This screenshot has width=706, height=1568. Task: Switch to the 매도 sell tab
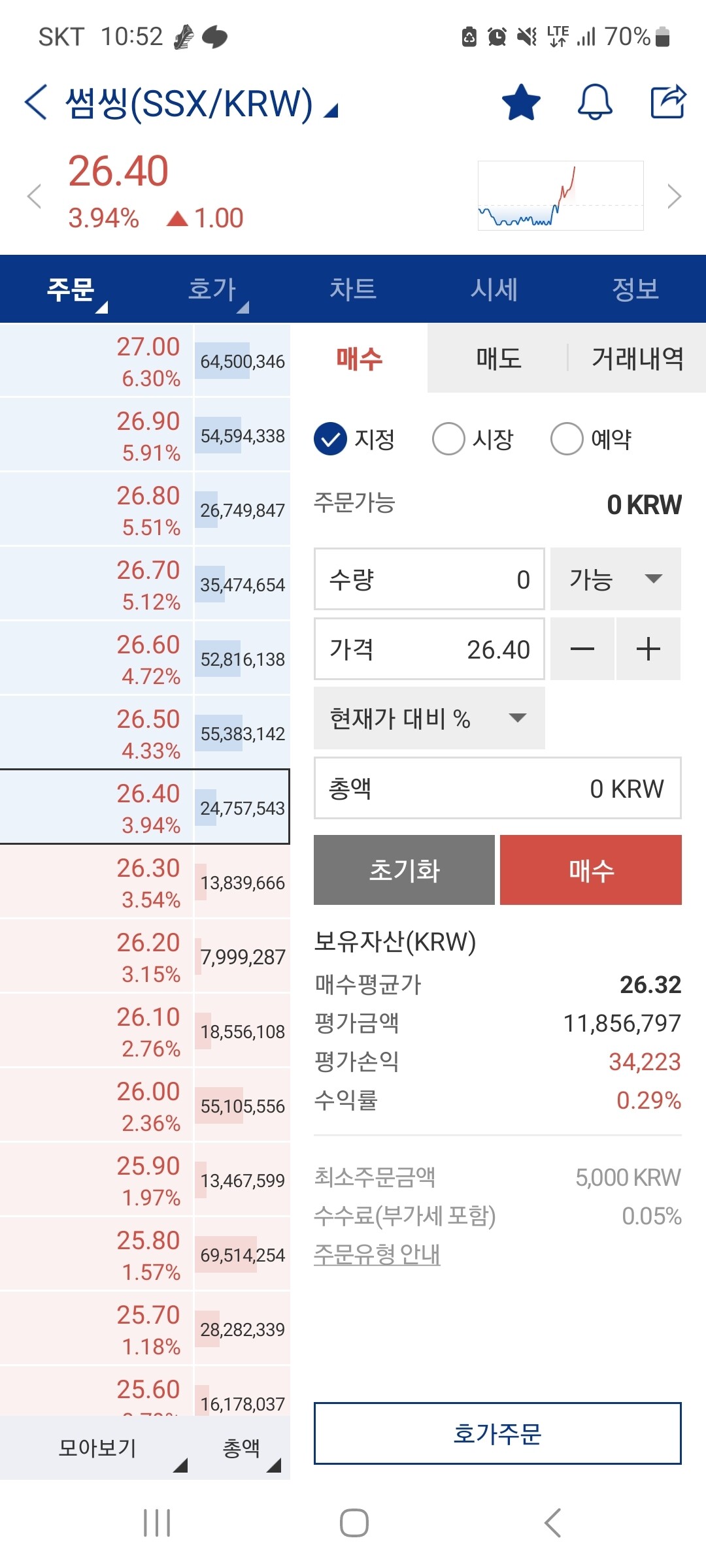pos(498,359)
